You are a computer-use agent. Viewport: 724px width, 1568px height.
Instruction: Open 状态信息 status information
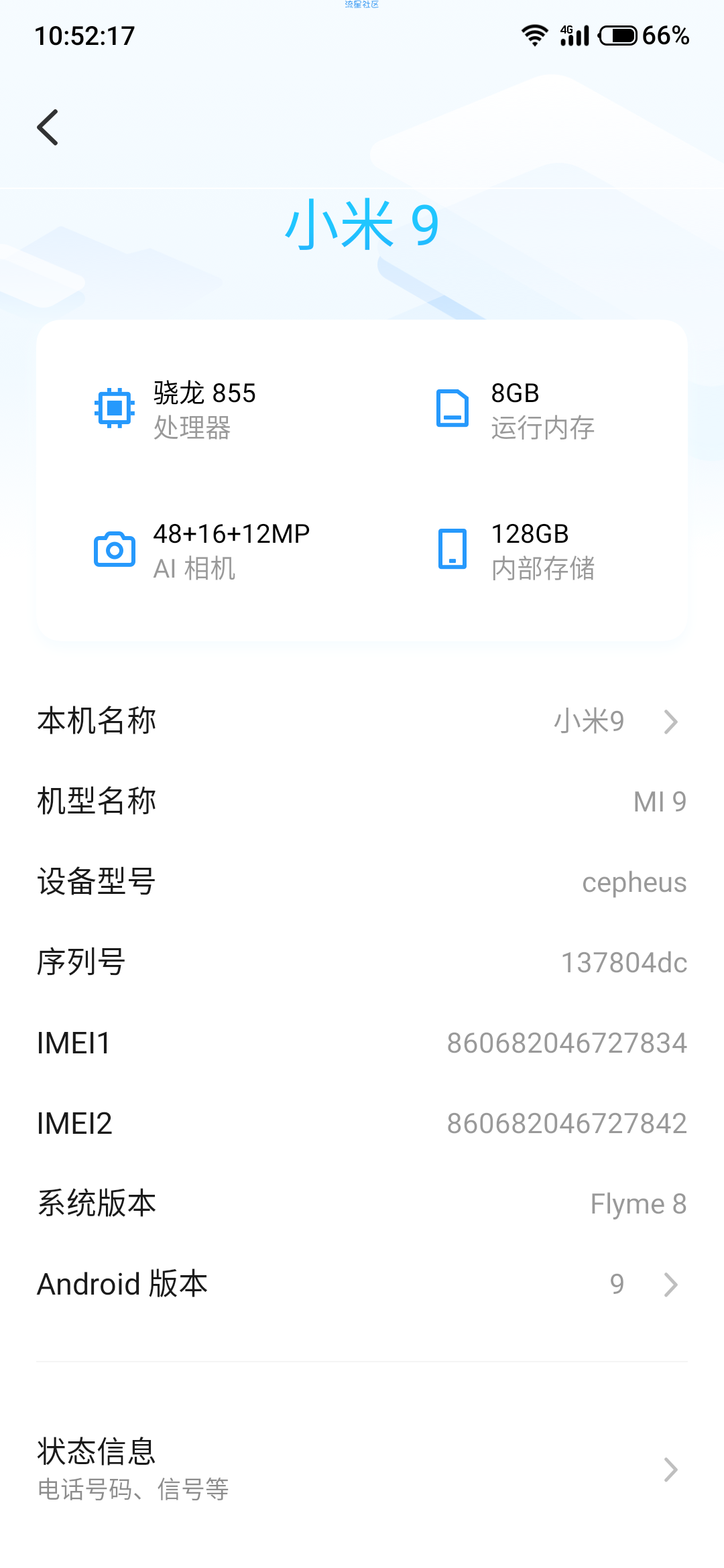pos(362,1469)
